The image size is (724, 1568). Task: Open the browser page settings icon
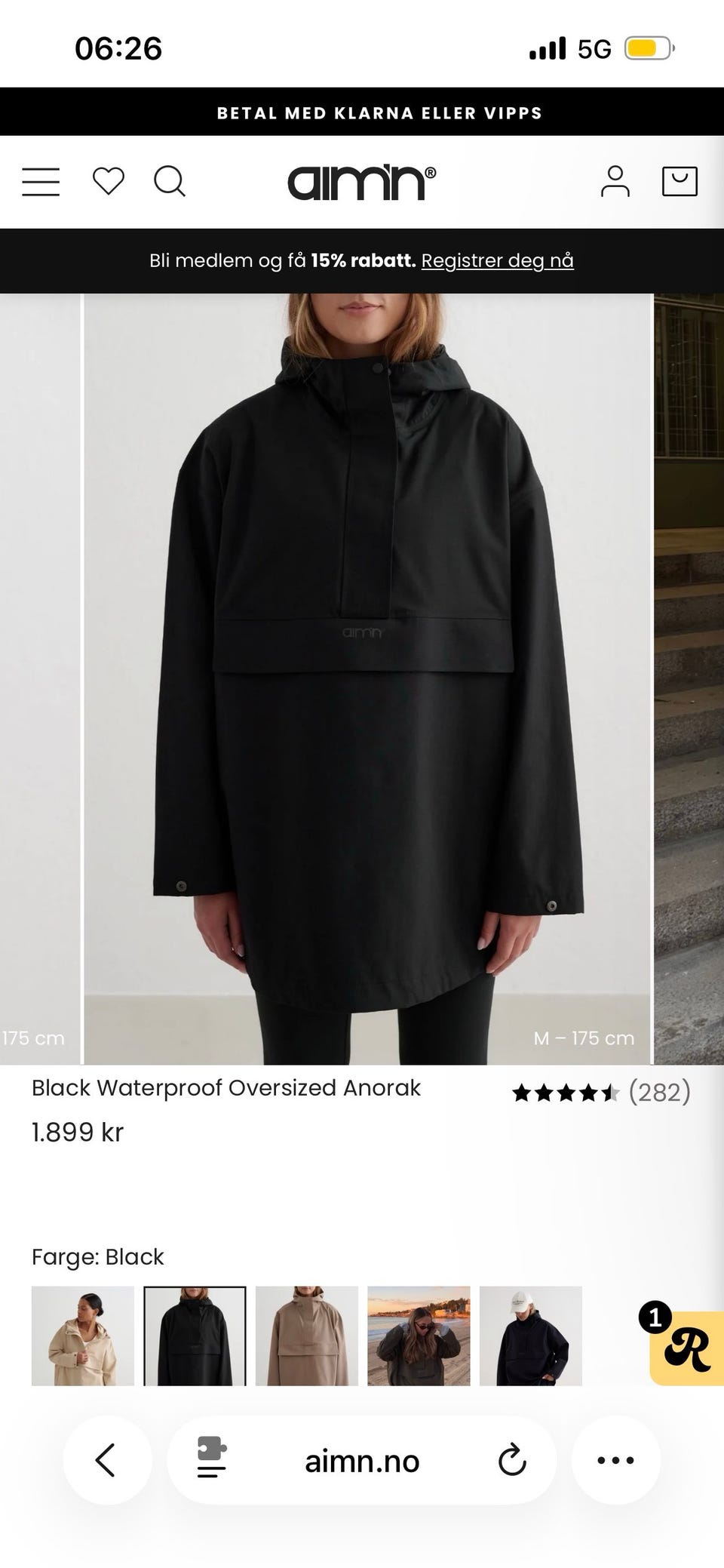[x=211, y=1459]
